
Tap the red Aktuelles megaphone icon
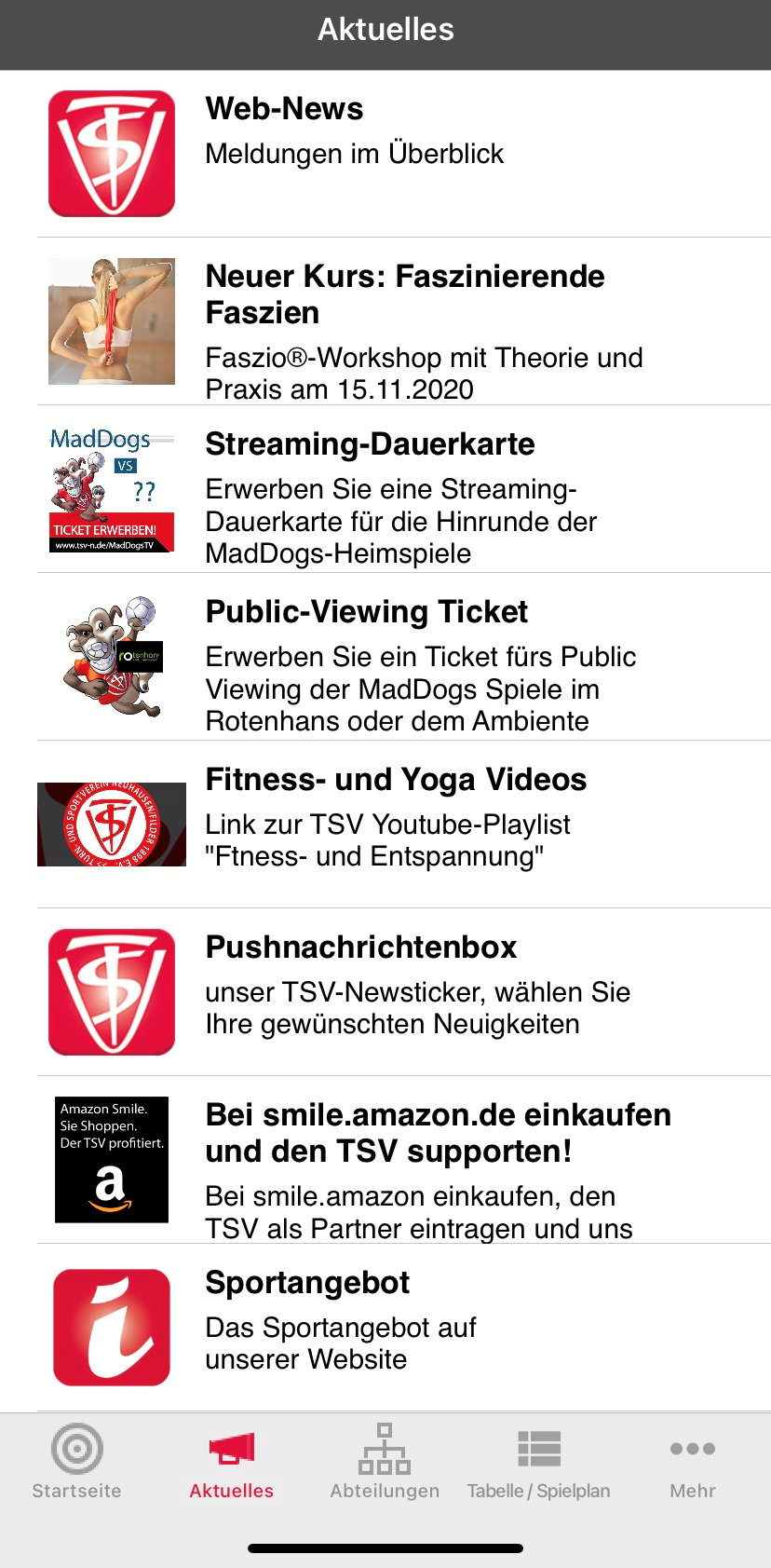pyautogui.click(x=231, y=1449)
